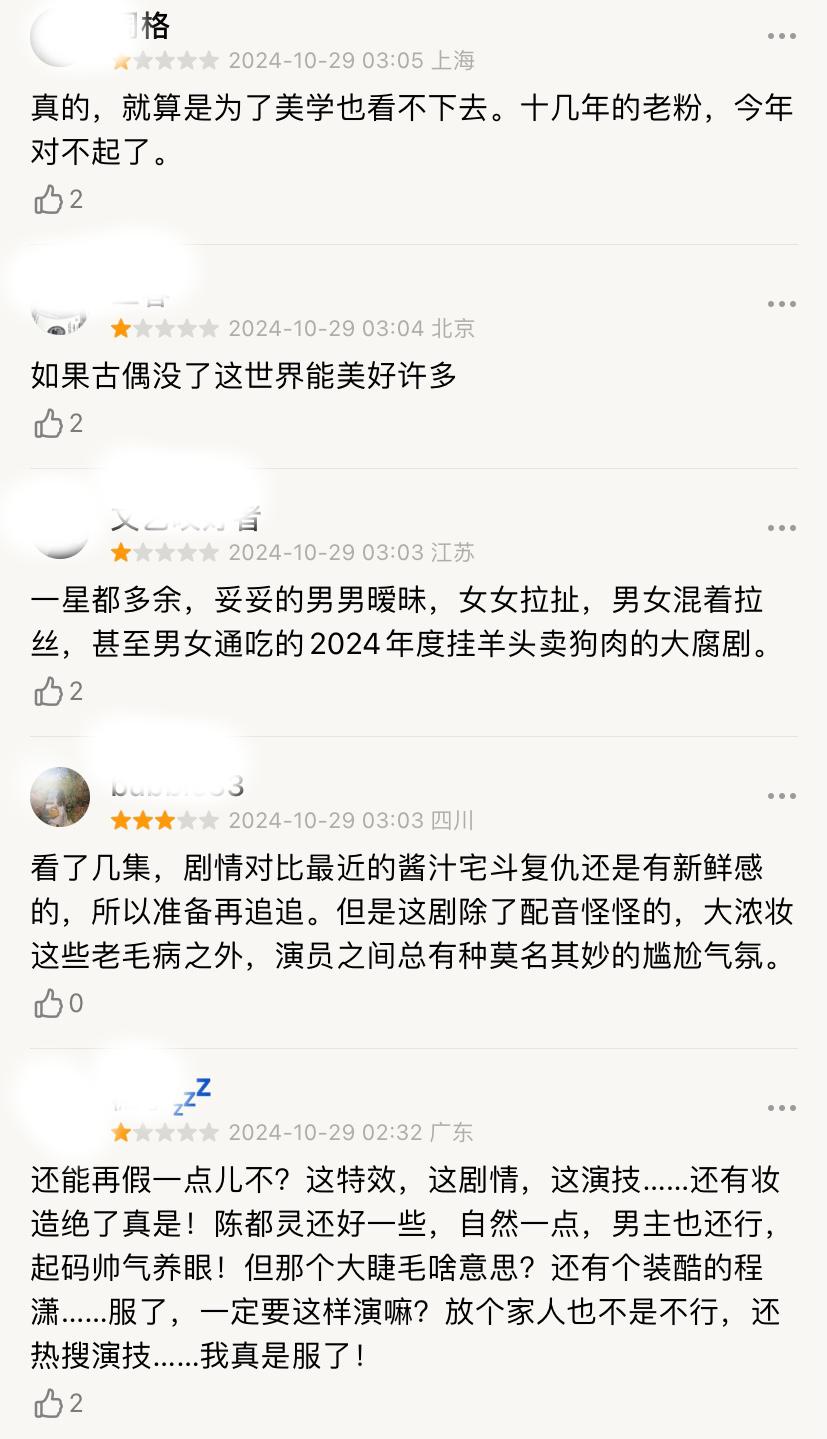Open more options for the 北京 review

(x=781, y=304)
